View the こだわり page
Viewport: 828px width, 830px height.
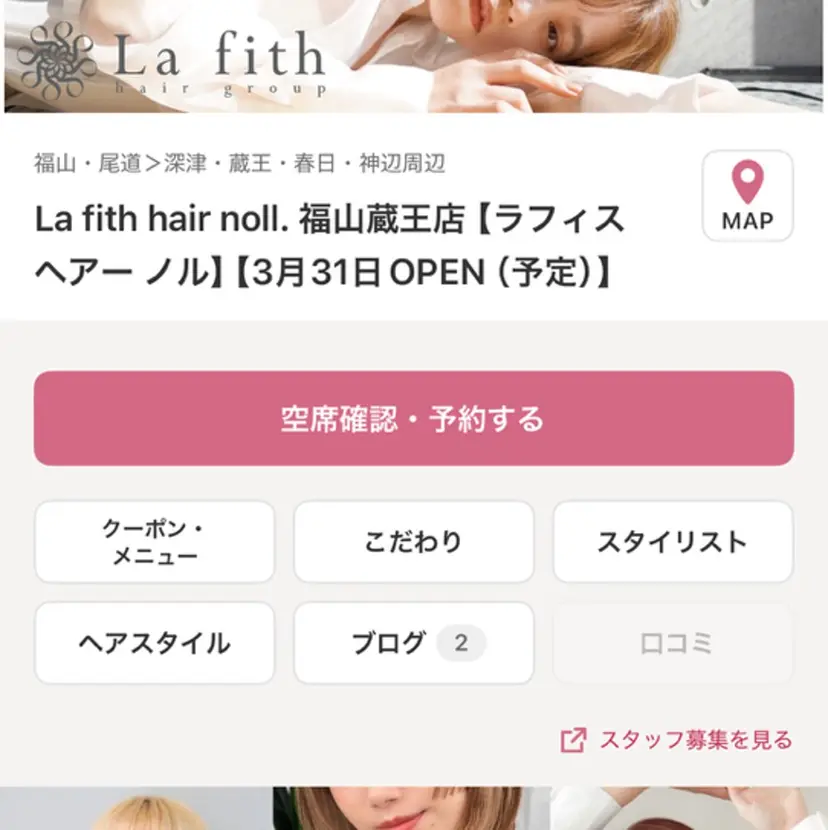tap(413, 542)
